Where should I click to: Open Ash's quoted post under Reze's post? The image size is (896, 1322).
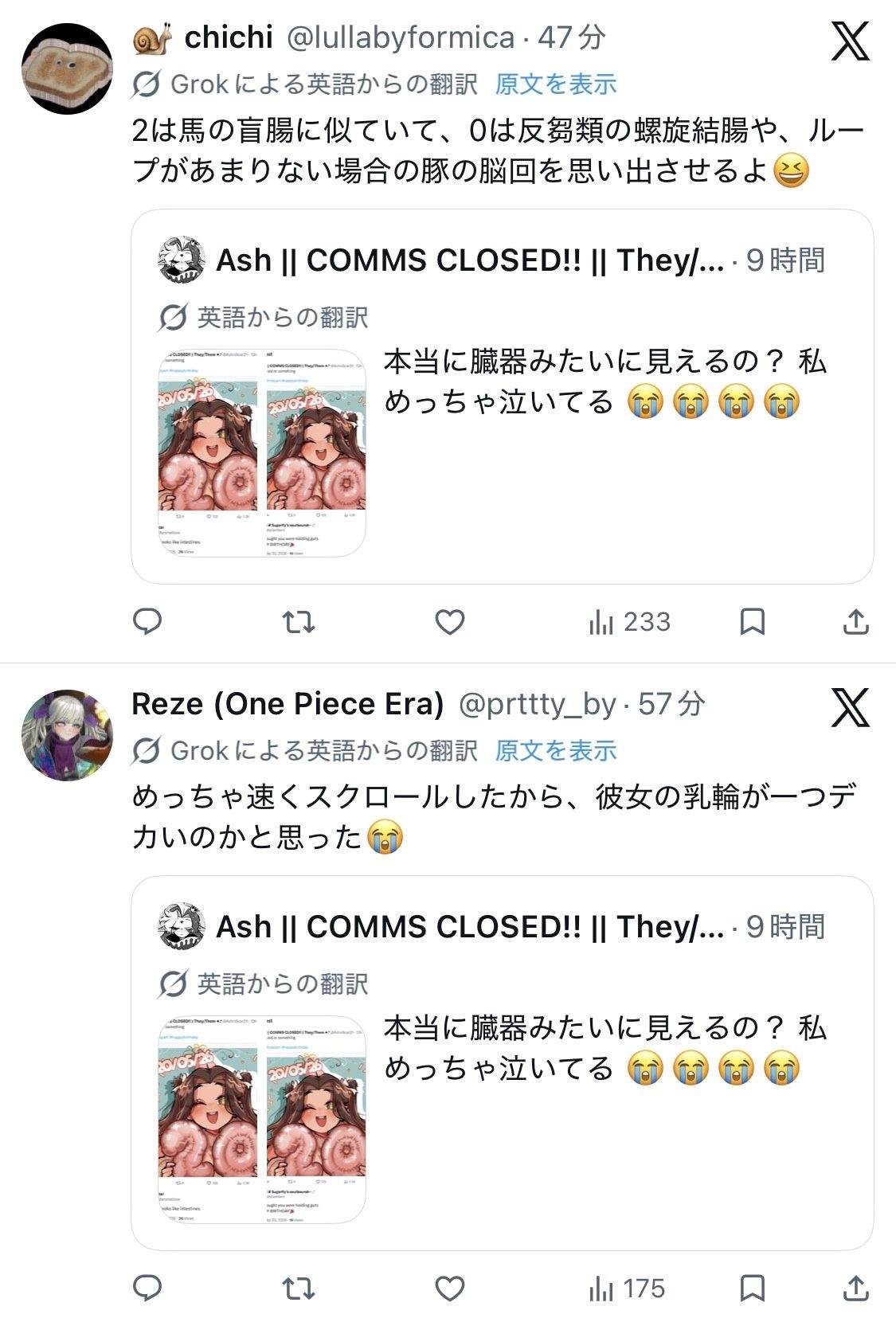pos(503,1063)
